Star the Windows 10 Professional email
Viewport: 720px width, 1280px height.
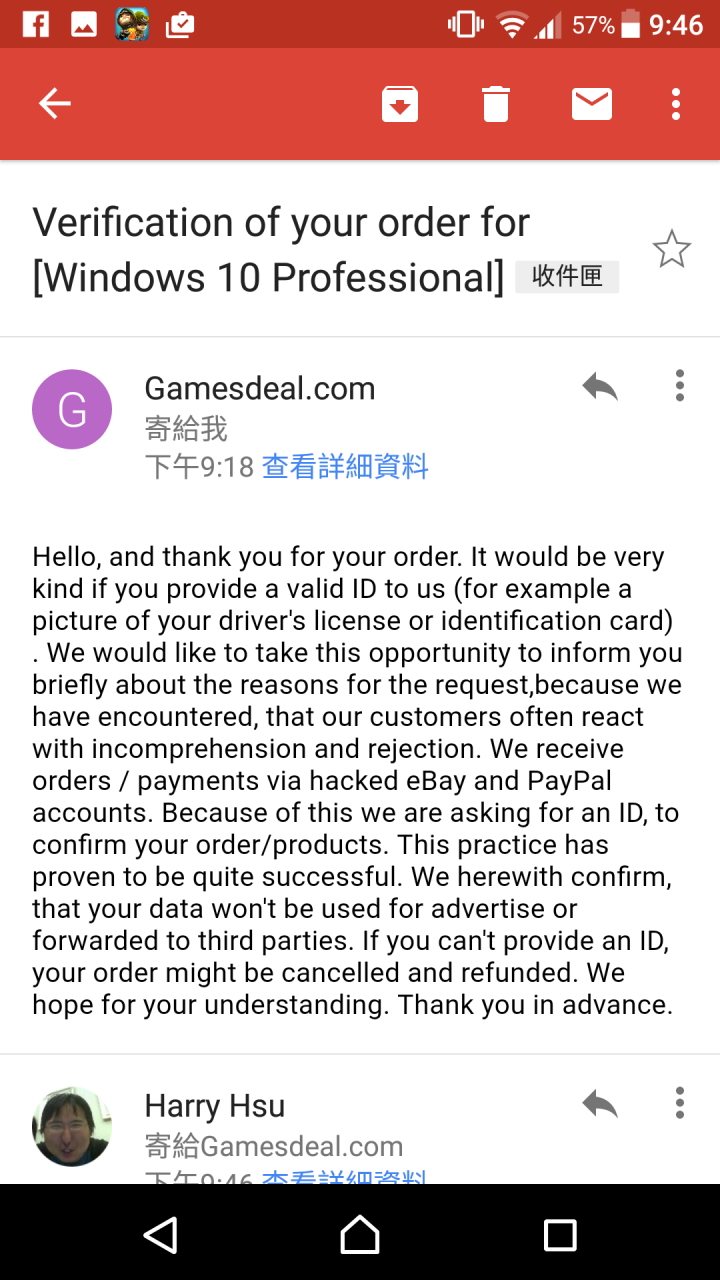click(671, 250)
